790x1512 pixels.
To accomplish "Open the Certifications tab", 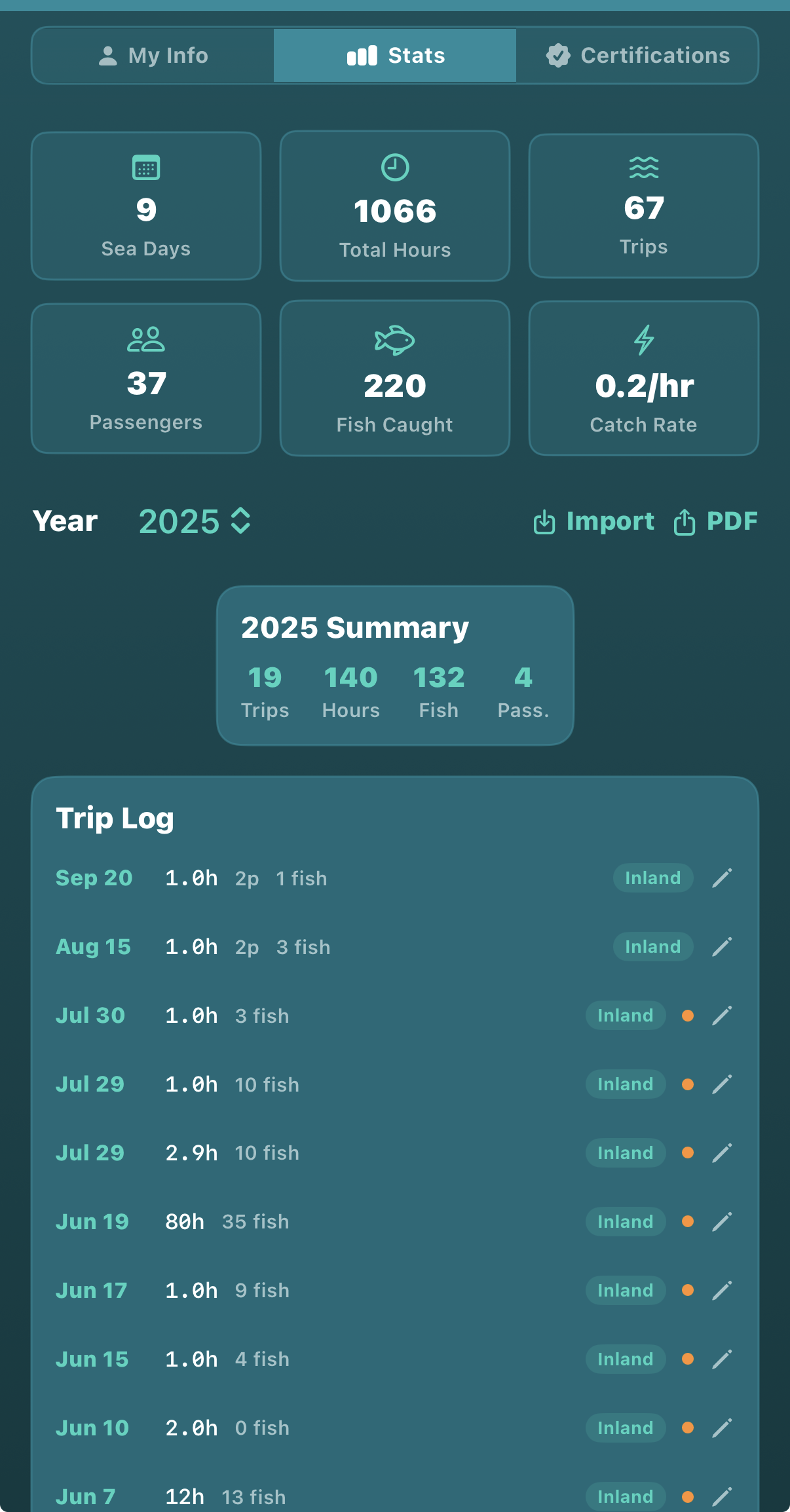I will coord(638,55).
